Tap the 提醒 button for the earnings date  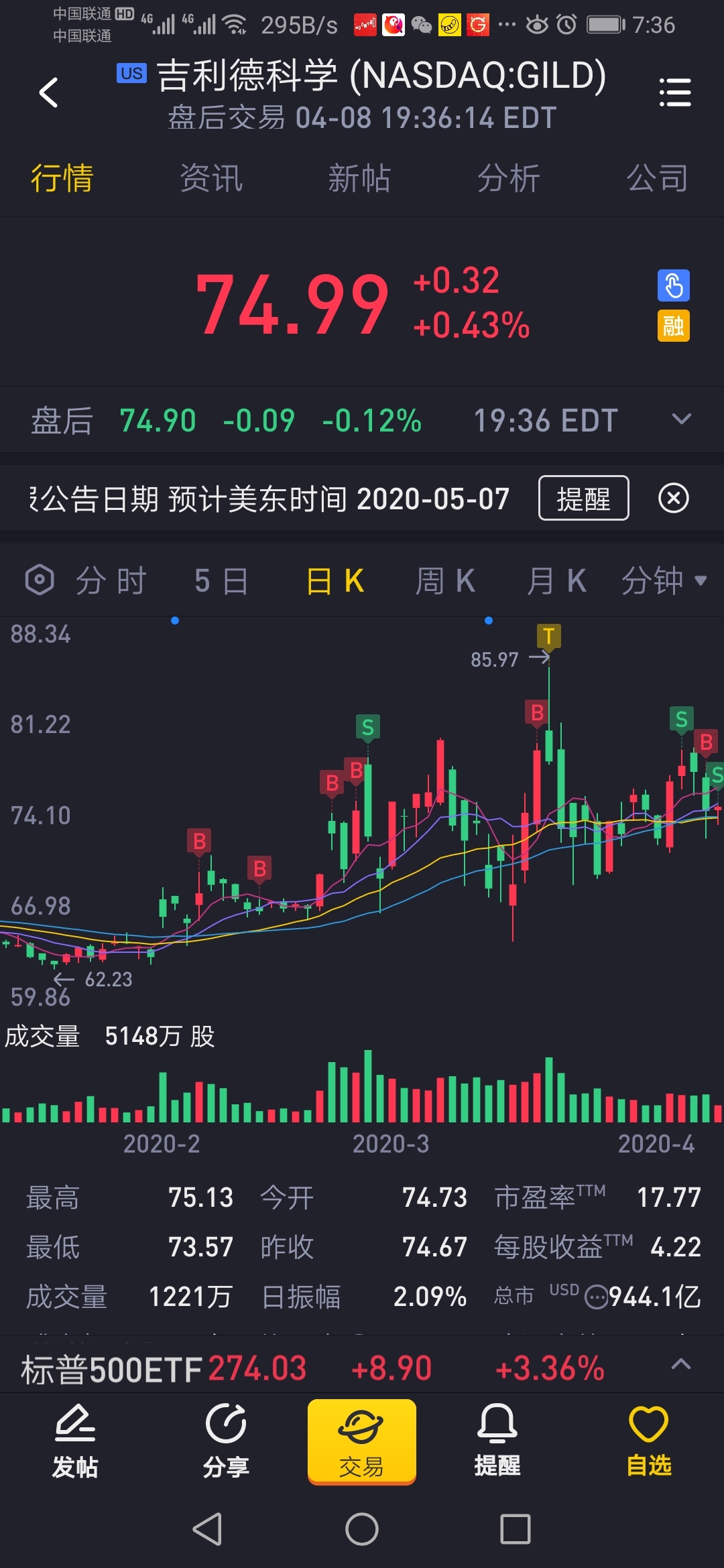click(583, 499)
